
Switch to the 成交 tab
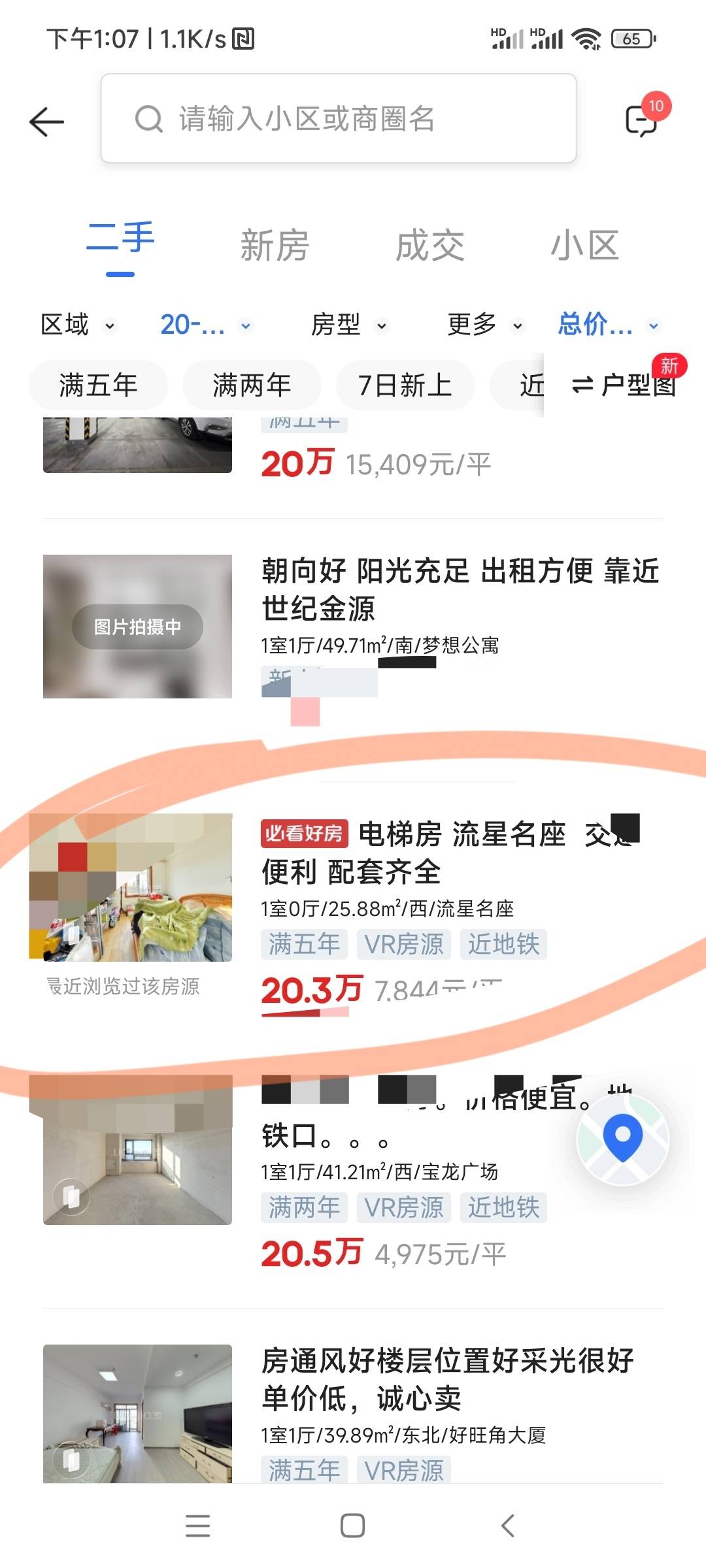click(429, 246)
